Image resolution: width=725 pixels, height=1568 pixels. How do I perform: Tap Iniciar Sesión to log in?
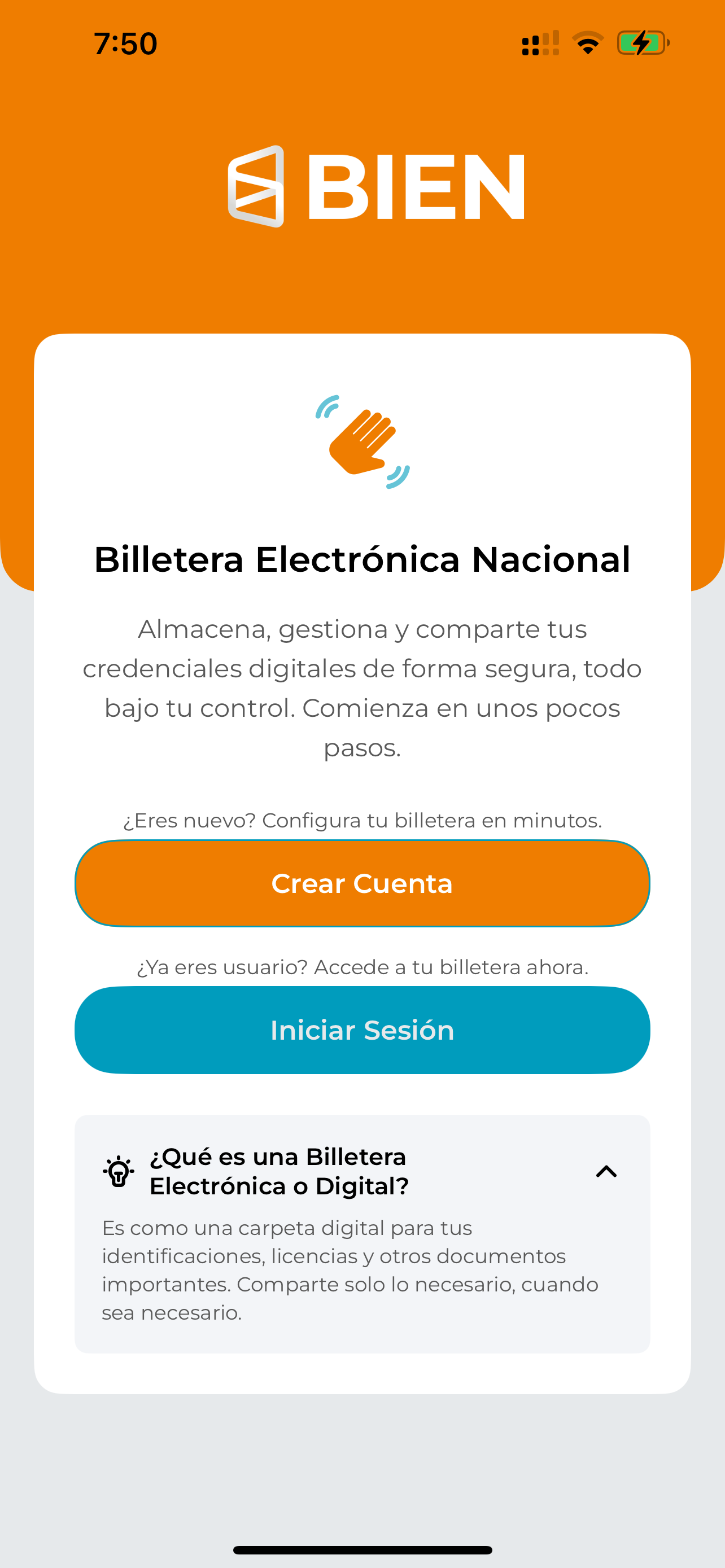[x=362, y=1030]
